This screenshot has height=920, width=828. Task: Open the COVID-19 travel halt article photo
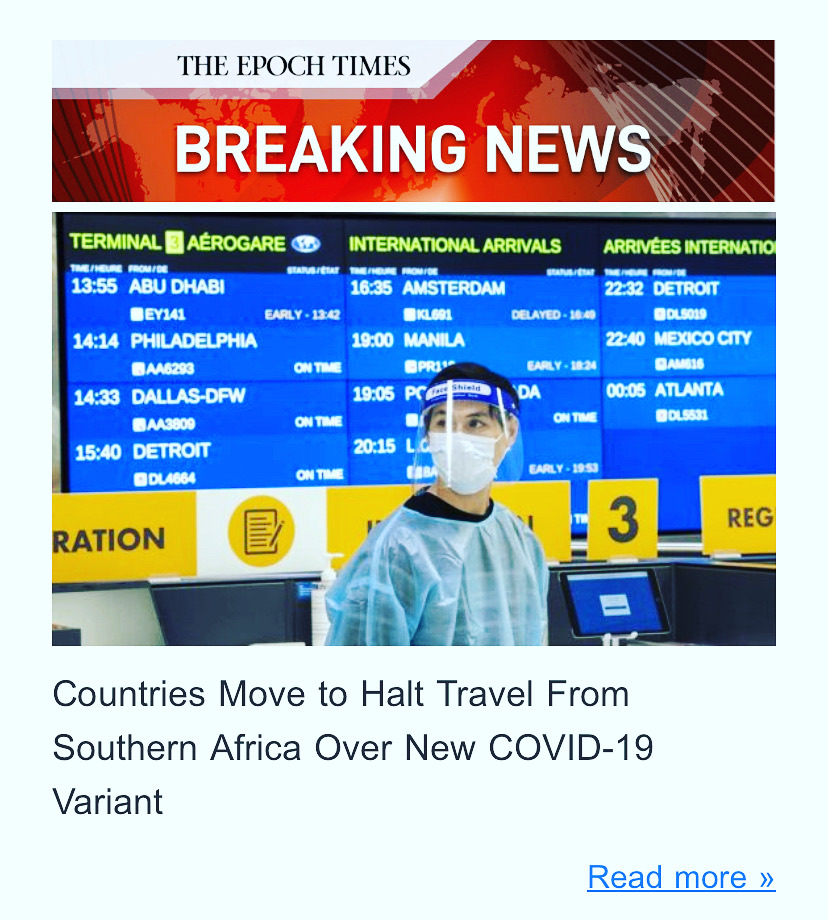(x=413, y=428)
